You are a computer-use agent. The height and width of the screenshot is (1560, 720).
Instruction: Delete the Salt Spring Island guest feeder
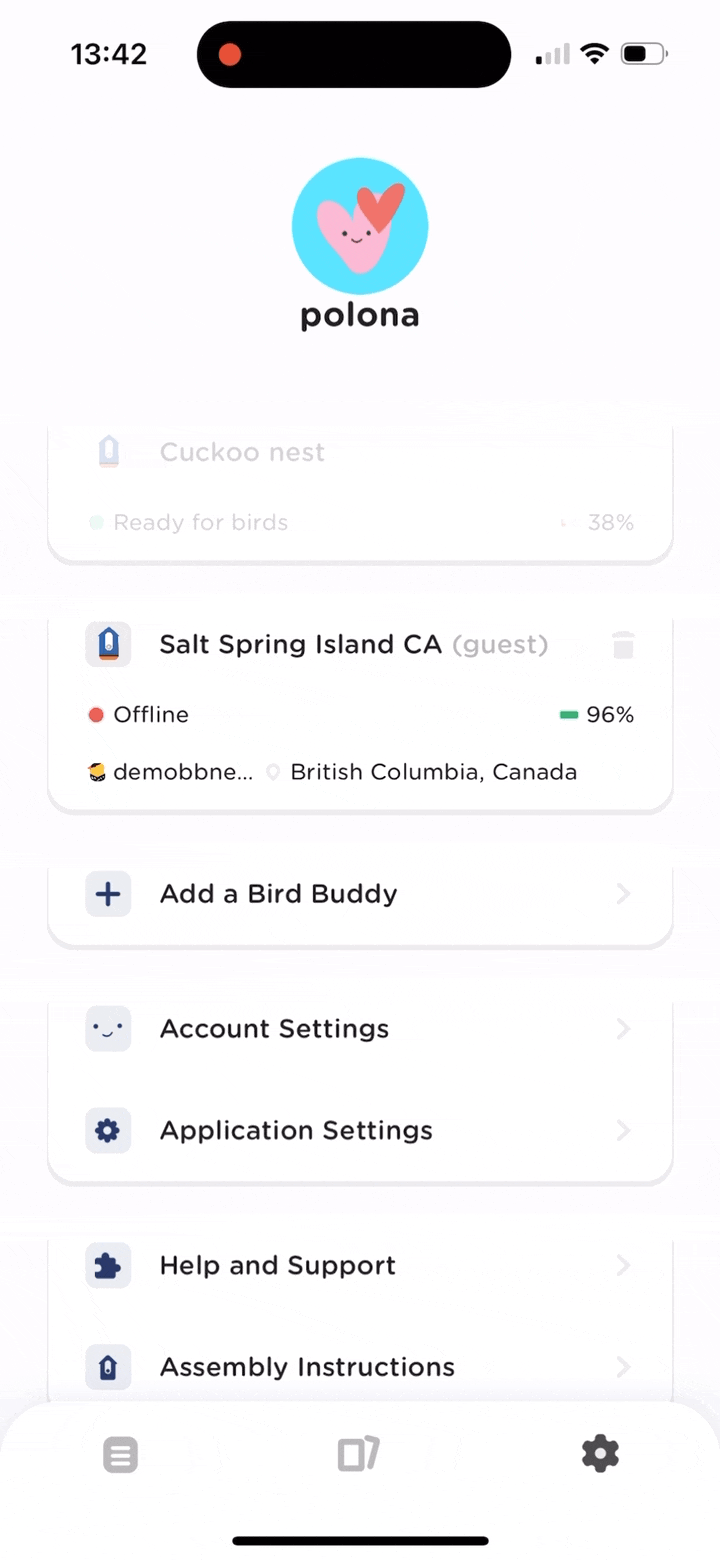tap(623, 645)
